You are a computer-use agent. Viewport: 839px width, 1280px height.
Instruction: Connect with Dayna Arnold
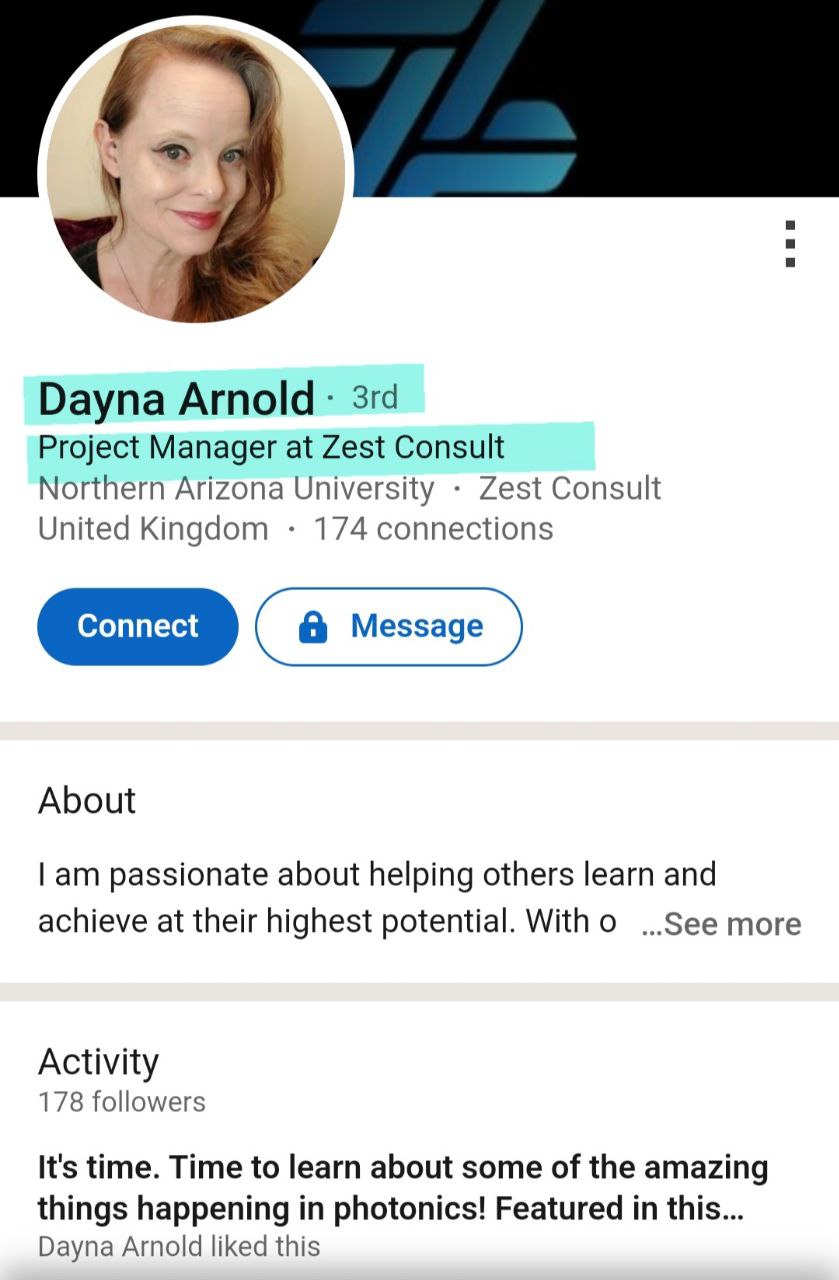click(138, 626)
